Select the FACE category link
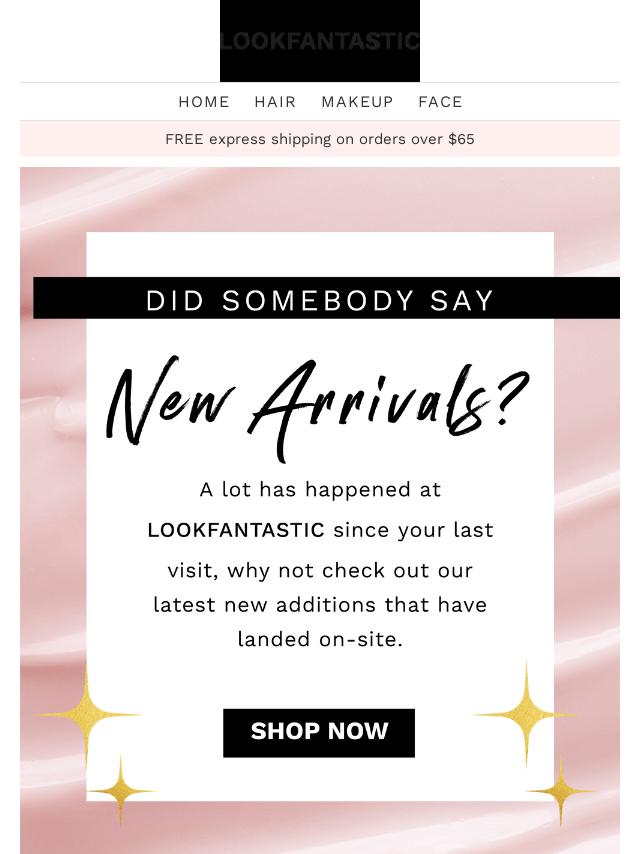640x854 pixels. (x=440, y=102)
